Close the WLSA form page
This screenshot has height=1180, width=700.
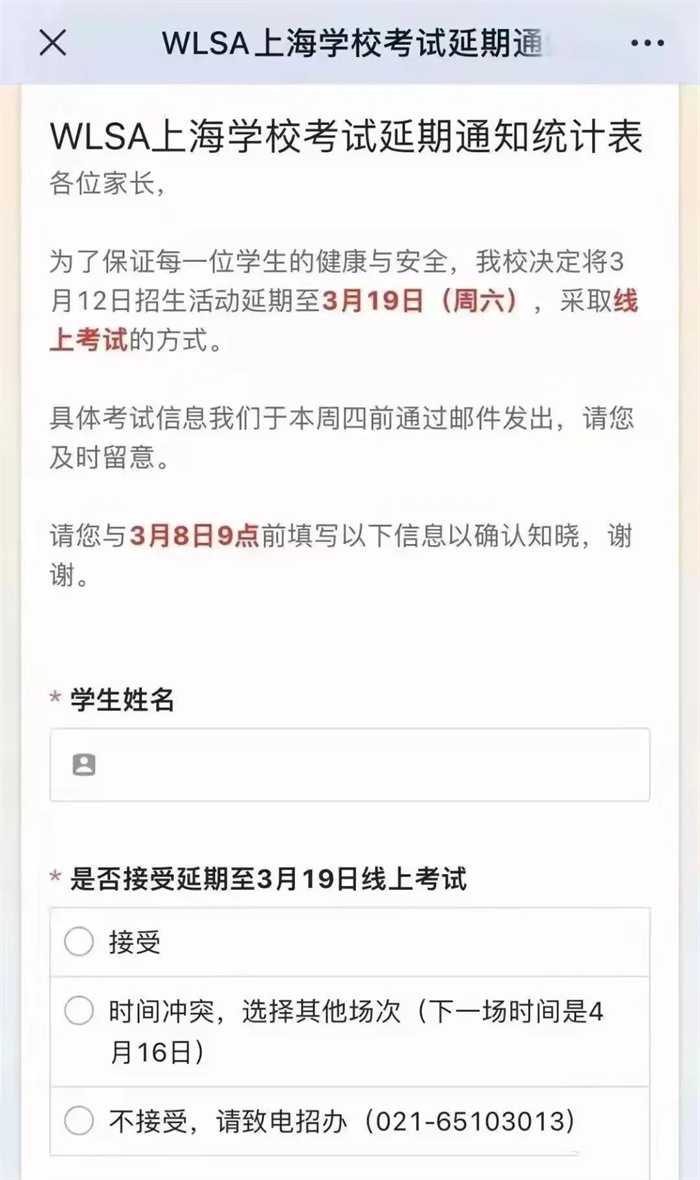[52, 43]
